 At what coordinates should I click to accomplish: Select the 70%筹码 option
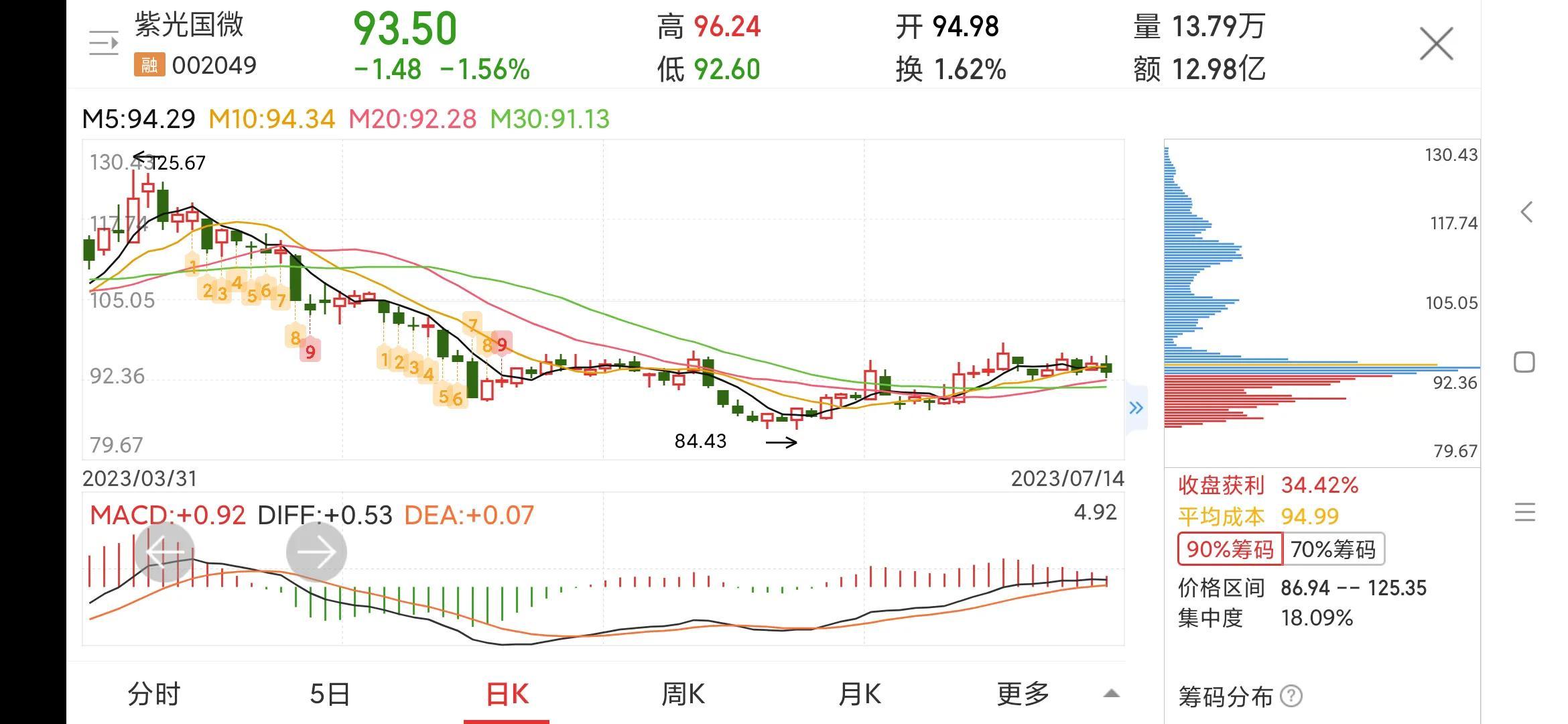coord(1333,550)
